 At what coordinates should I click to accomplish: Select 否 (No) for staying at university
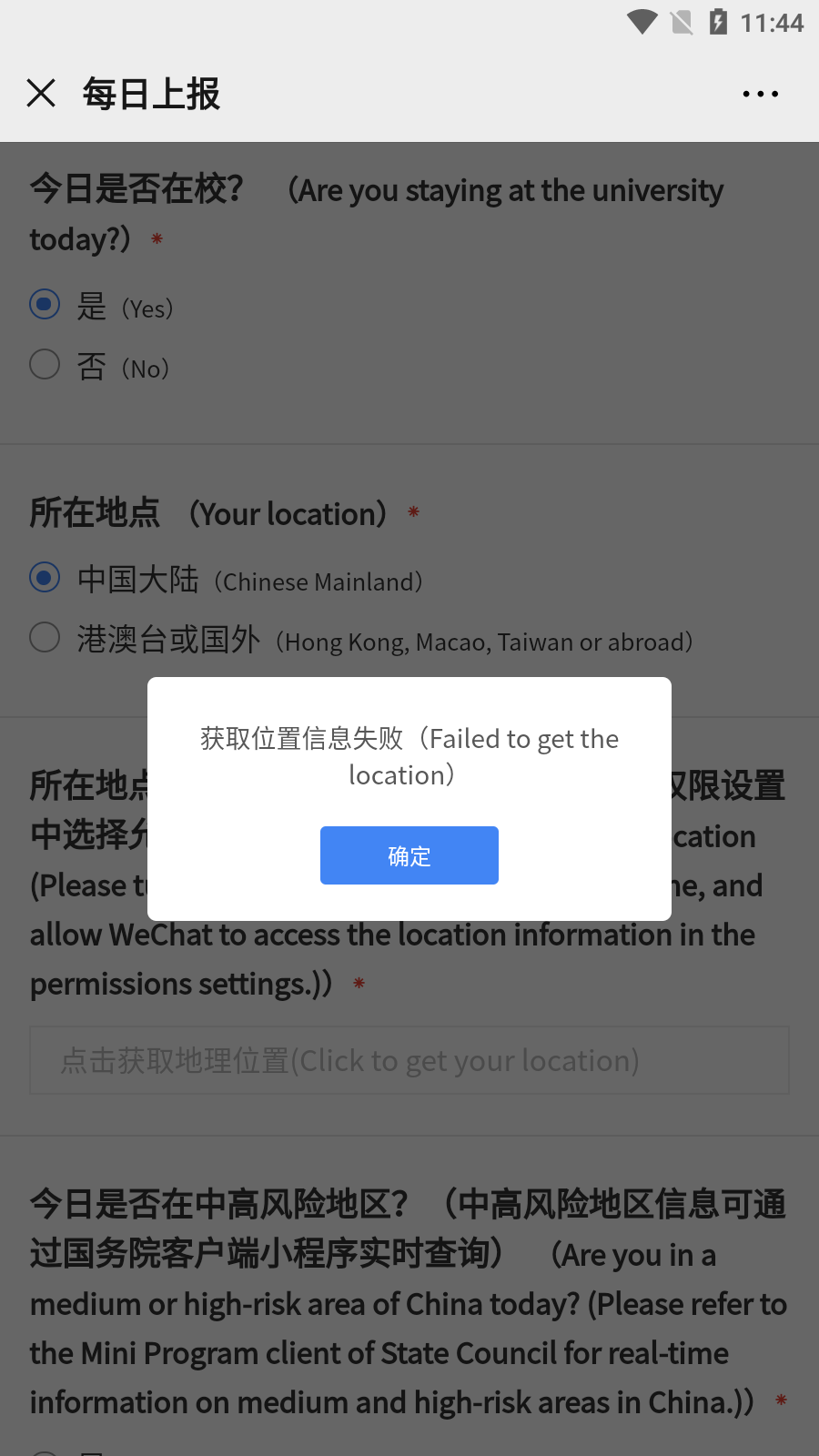(x=45, y=365)
